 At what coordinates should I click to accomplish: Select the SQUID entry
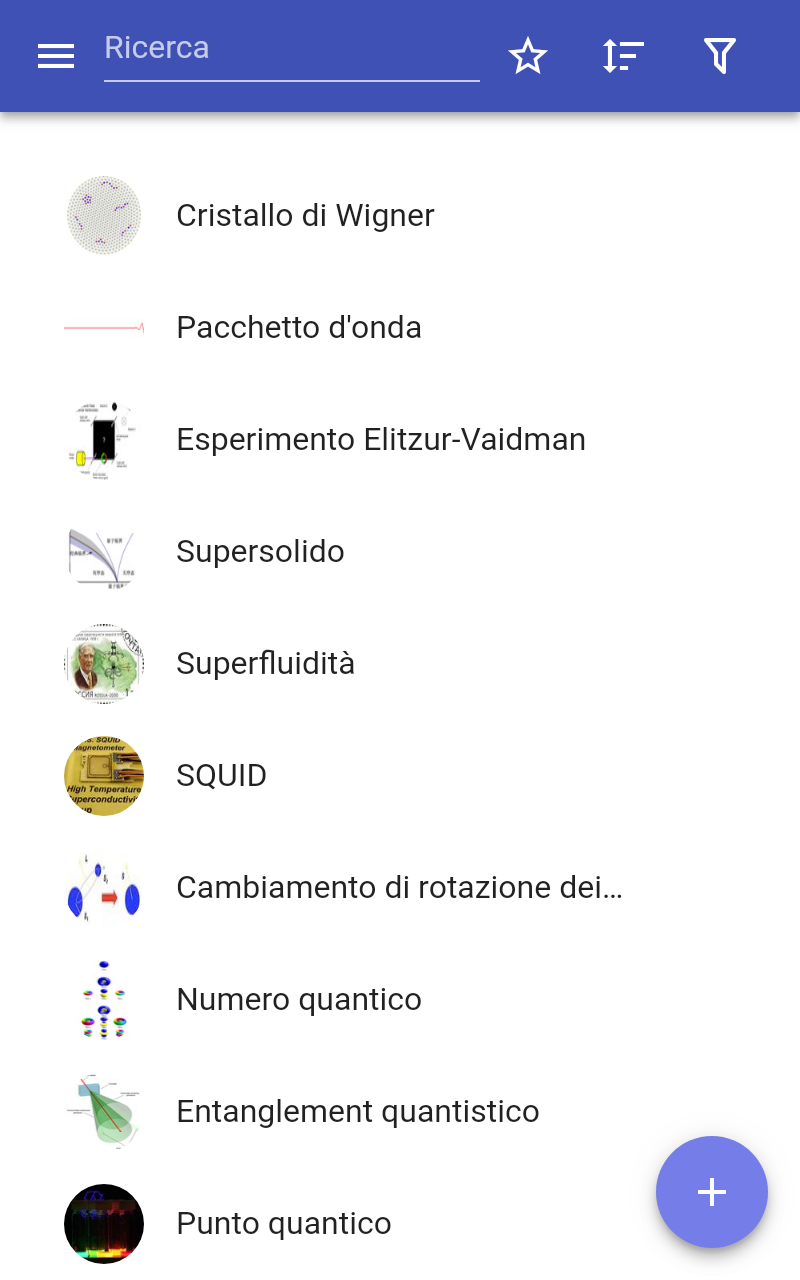pyautogui.click(x=221, y=776)
